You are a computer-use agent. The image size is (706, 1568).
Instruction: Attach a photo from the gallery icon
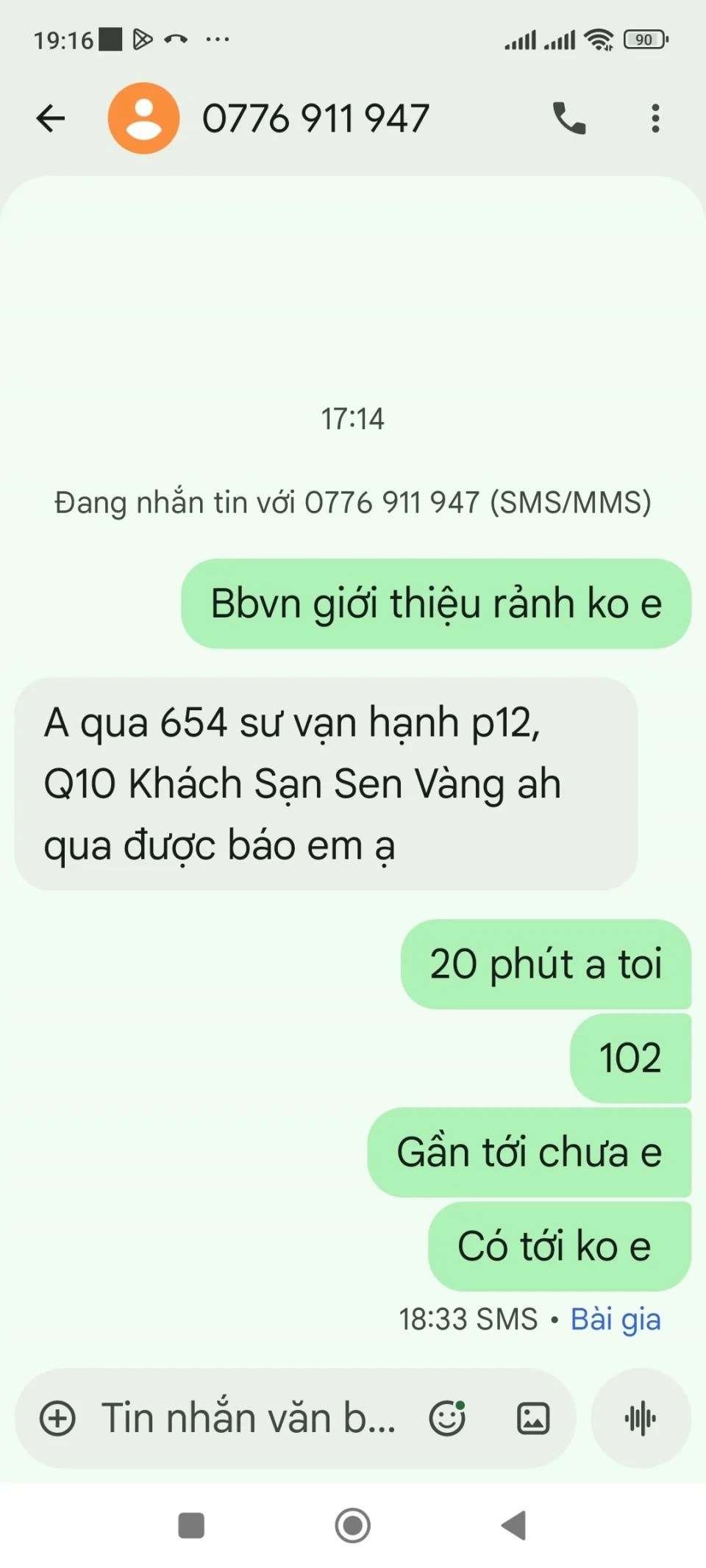pos(533,1418)
